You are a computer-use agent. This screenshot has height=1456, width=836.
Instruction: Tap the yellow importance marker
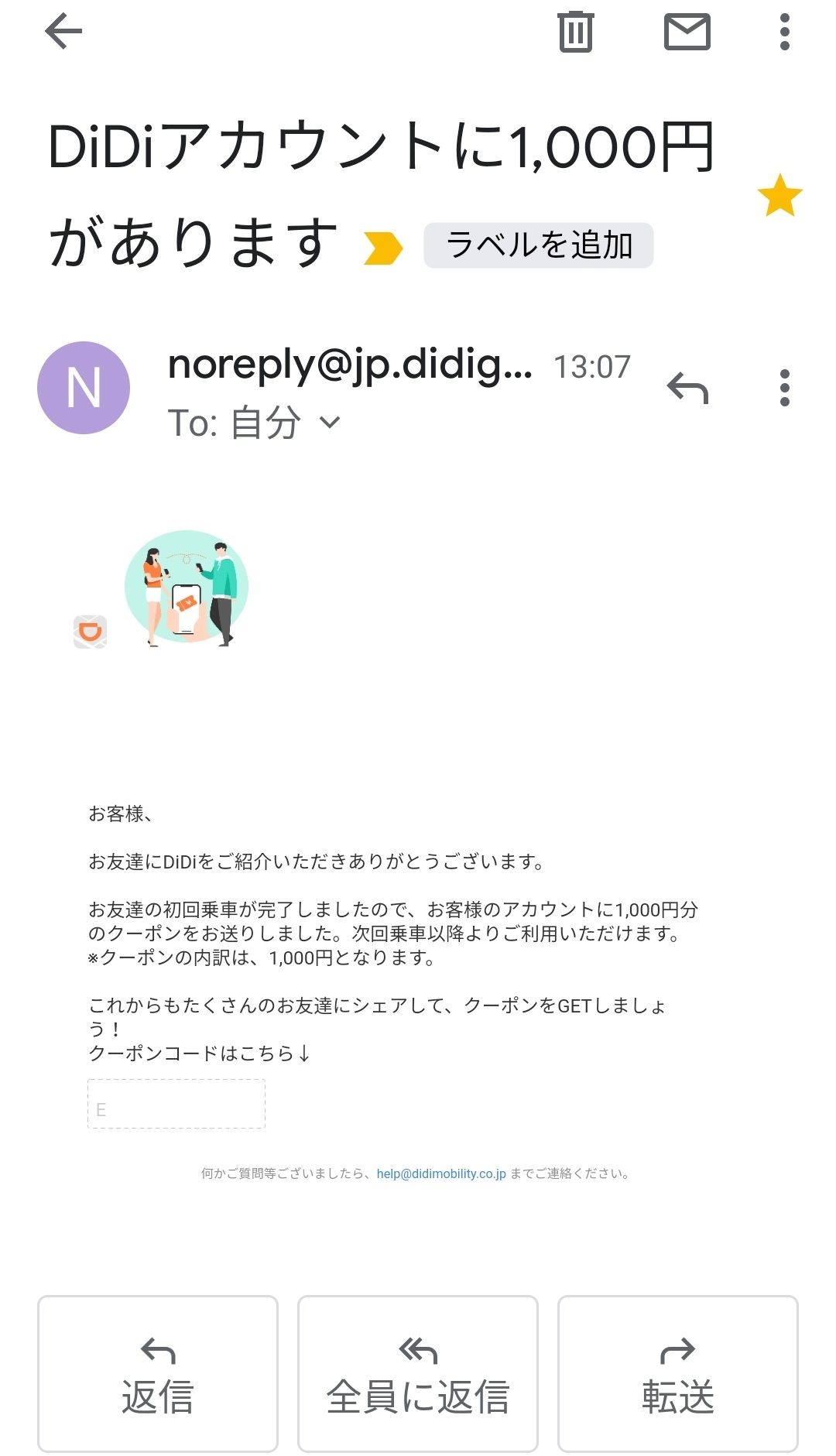point(383,248)
